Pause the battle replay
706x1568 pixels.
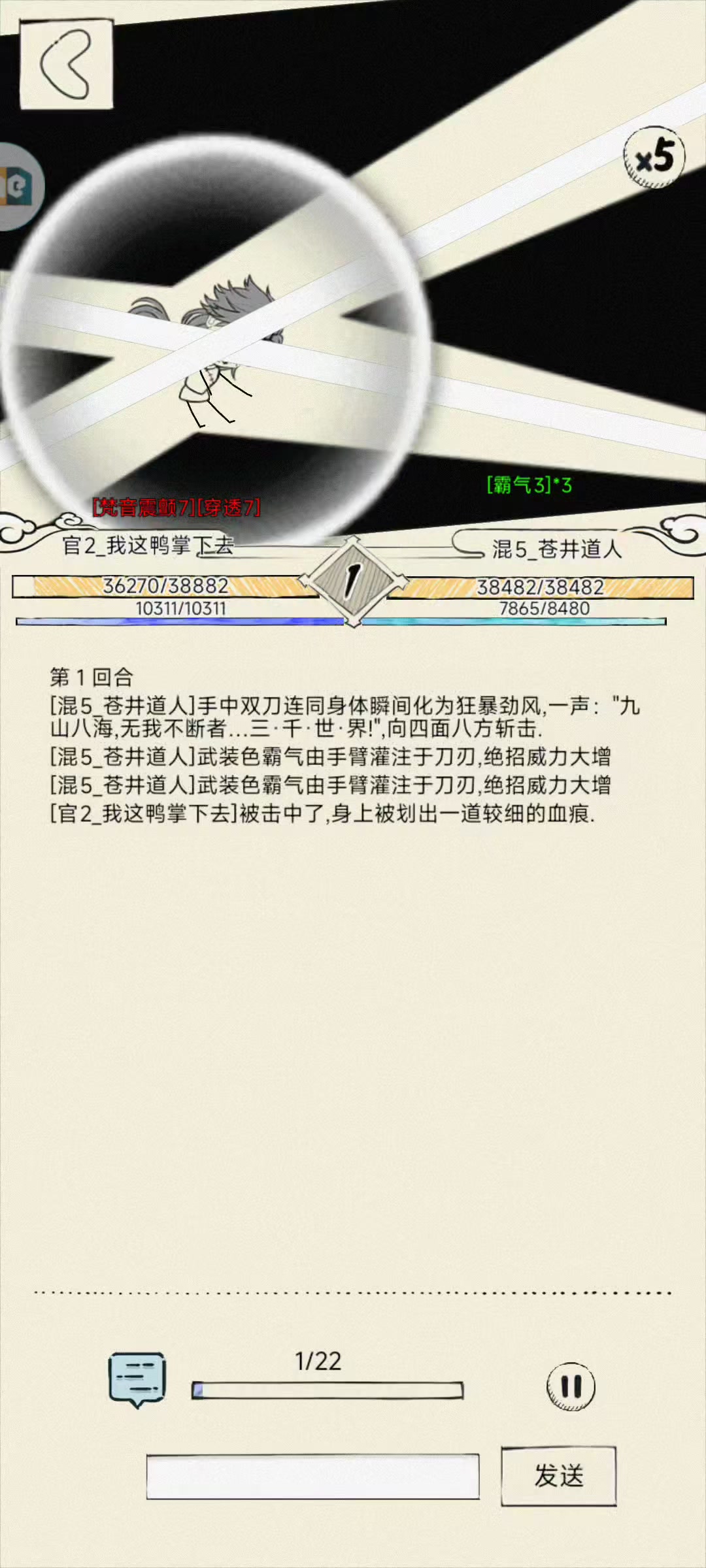pyautogui.click(x=571, y=1386)
